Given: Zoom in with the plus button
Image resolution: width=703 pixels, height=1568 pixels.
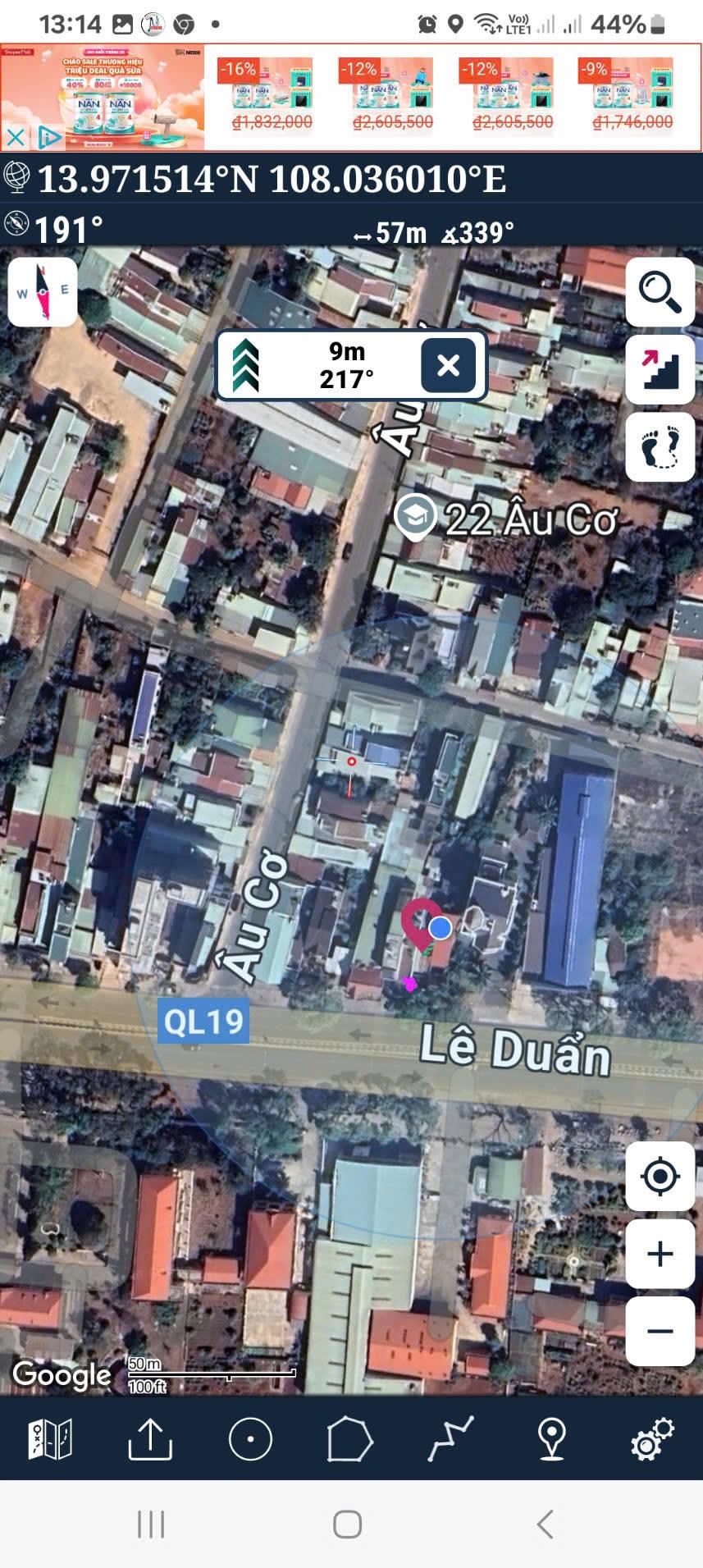Looking at the screenshot, I should click(x=660, y=1253).
